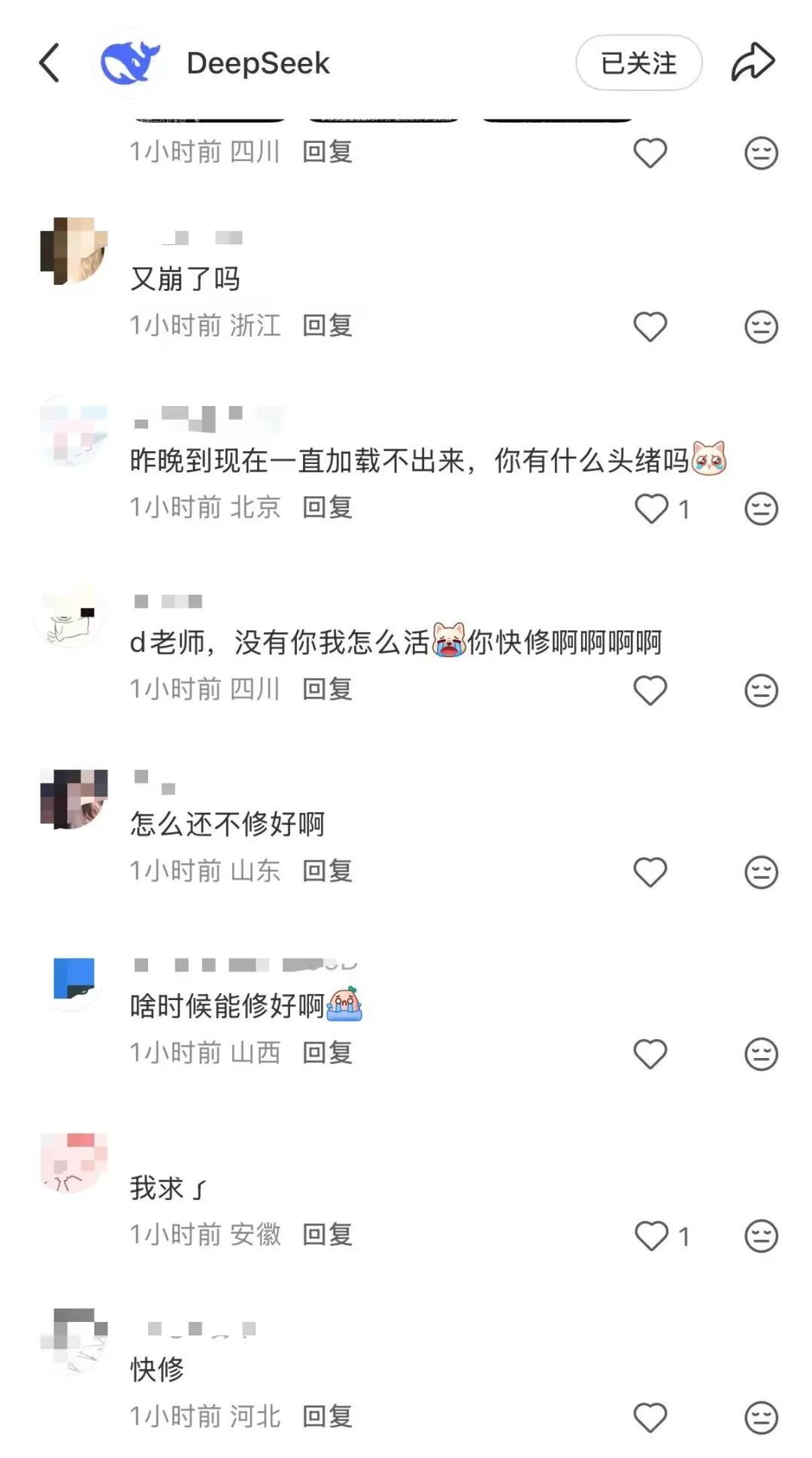Unfollow DeepSeek via the 已关注 button

638,63
